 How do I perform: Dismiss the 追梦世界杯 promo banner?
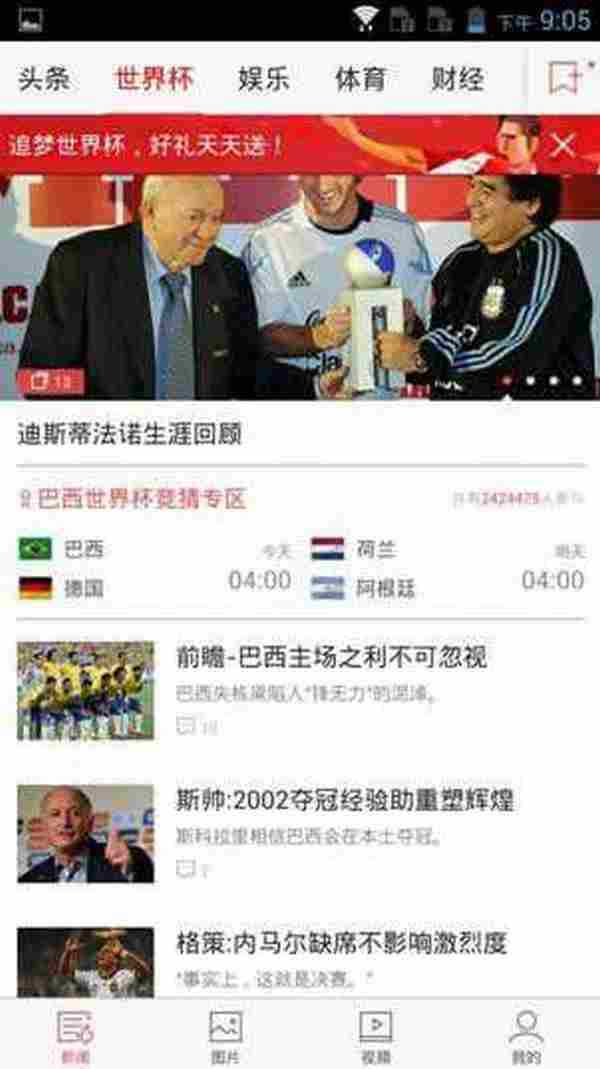point(564,145)
